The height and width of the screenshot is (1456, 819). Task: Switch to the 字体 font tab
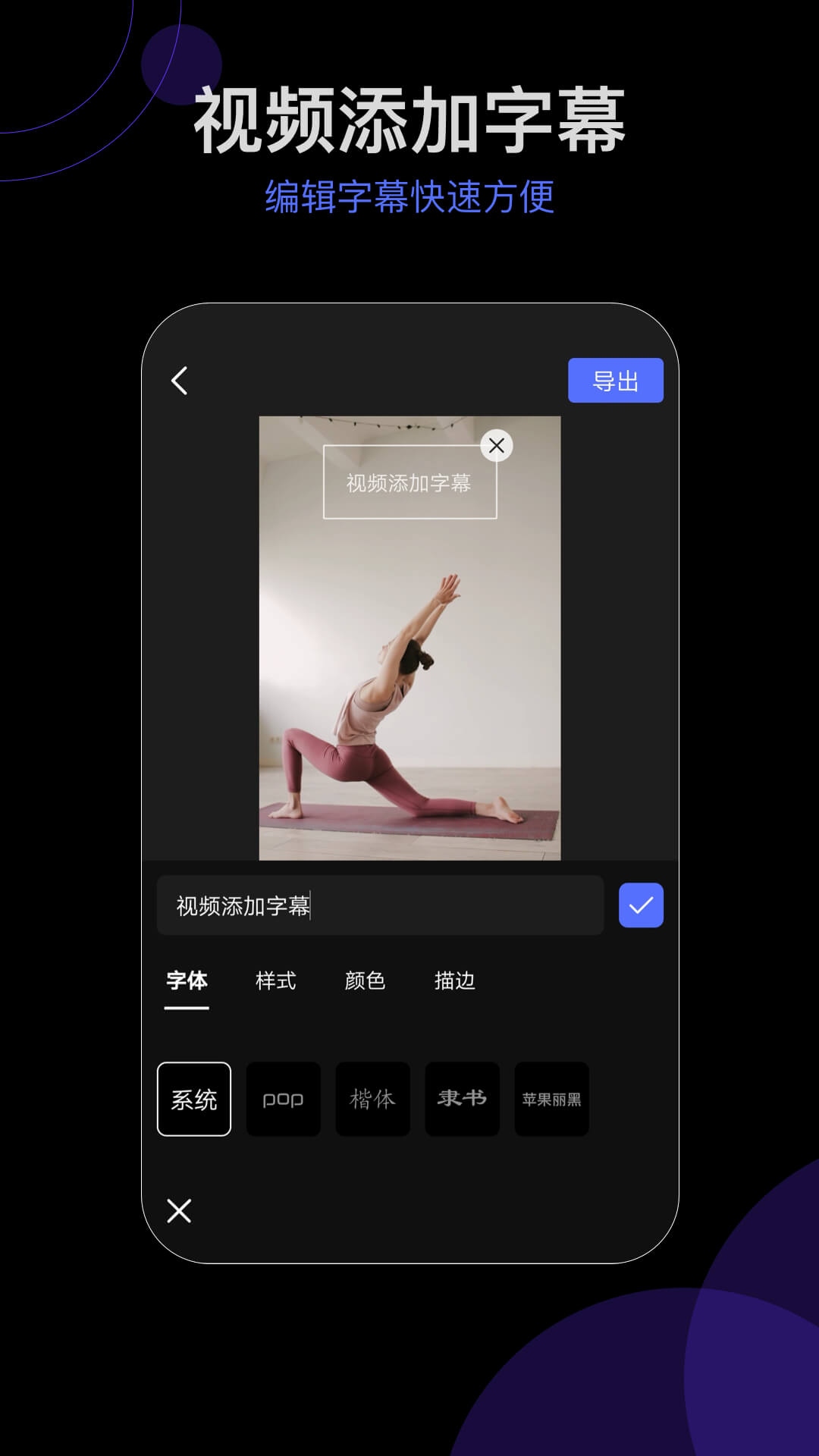pyautogui.click(x=187, y=981)
